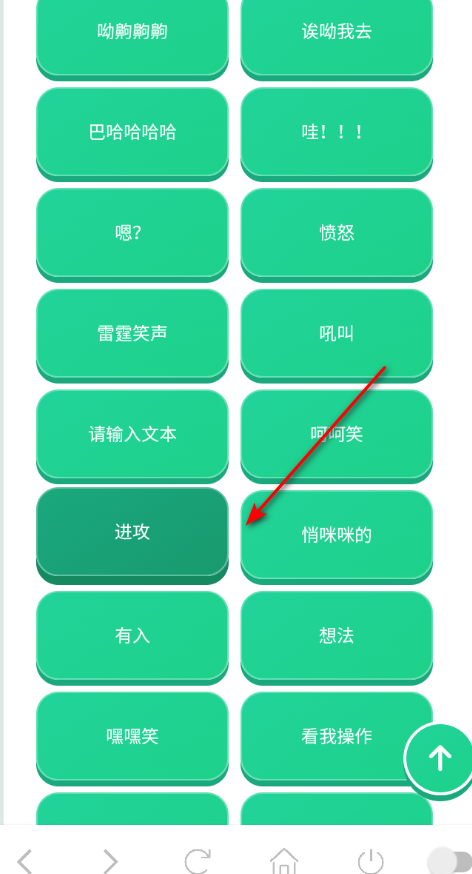Play the 看我操作 sound

point(337,738)
